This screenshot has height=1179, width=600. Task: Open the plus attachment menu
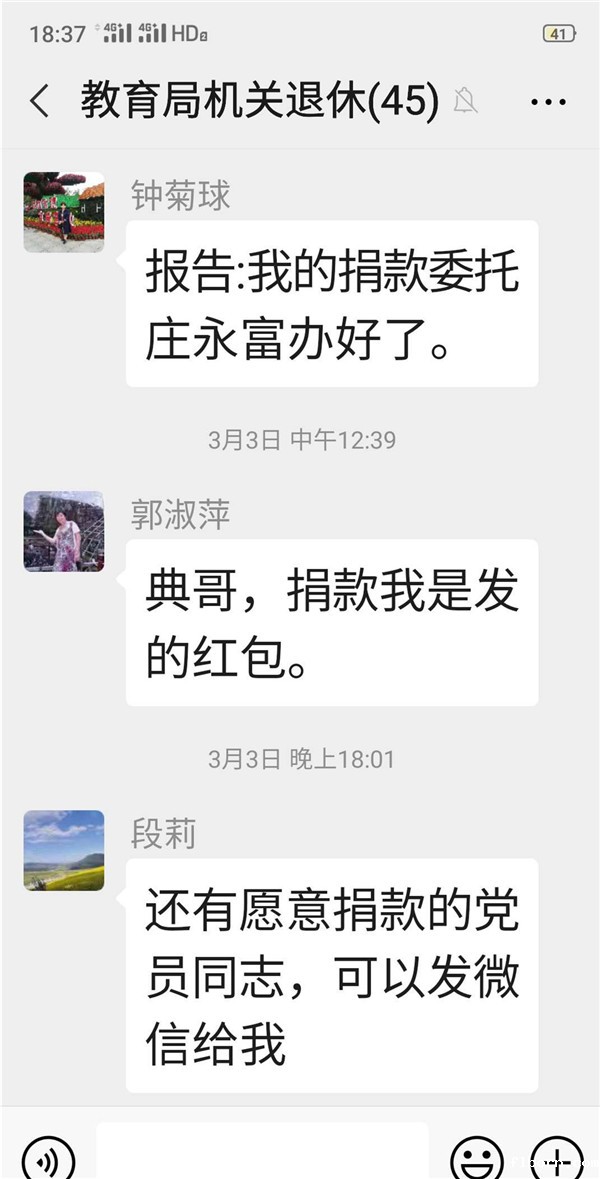[x=557, y=1160]
